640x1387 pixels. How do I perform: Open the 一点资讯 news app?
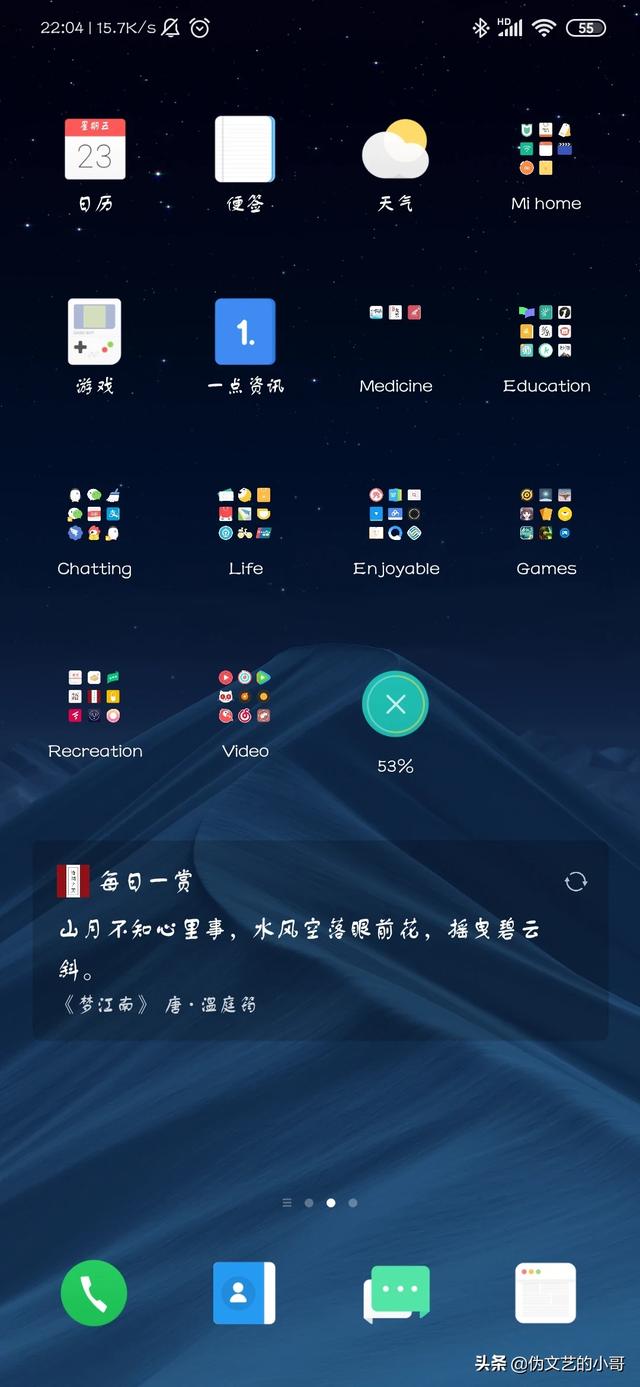click(x=245, y=332)
